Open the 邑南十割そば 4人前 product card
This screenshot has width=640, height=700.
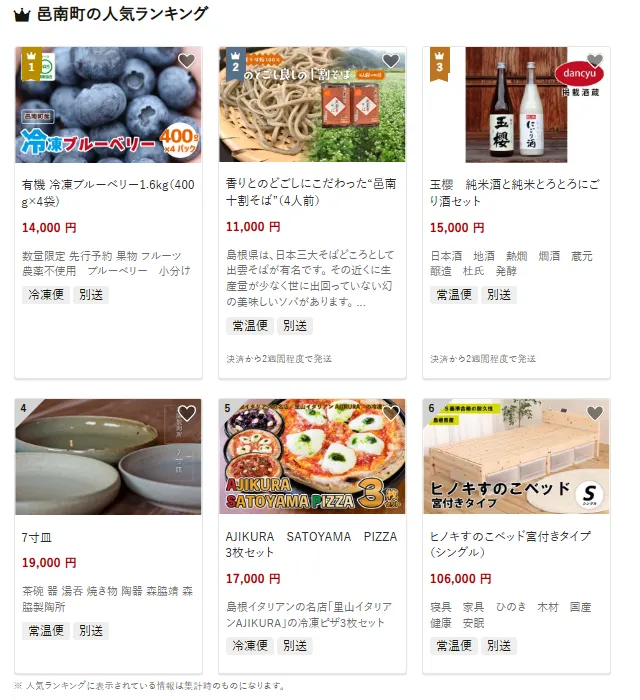[x=312, y=192]
